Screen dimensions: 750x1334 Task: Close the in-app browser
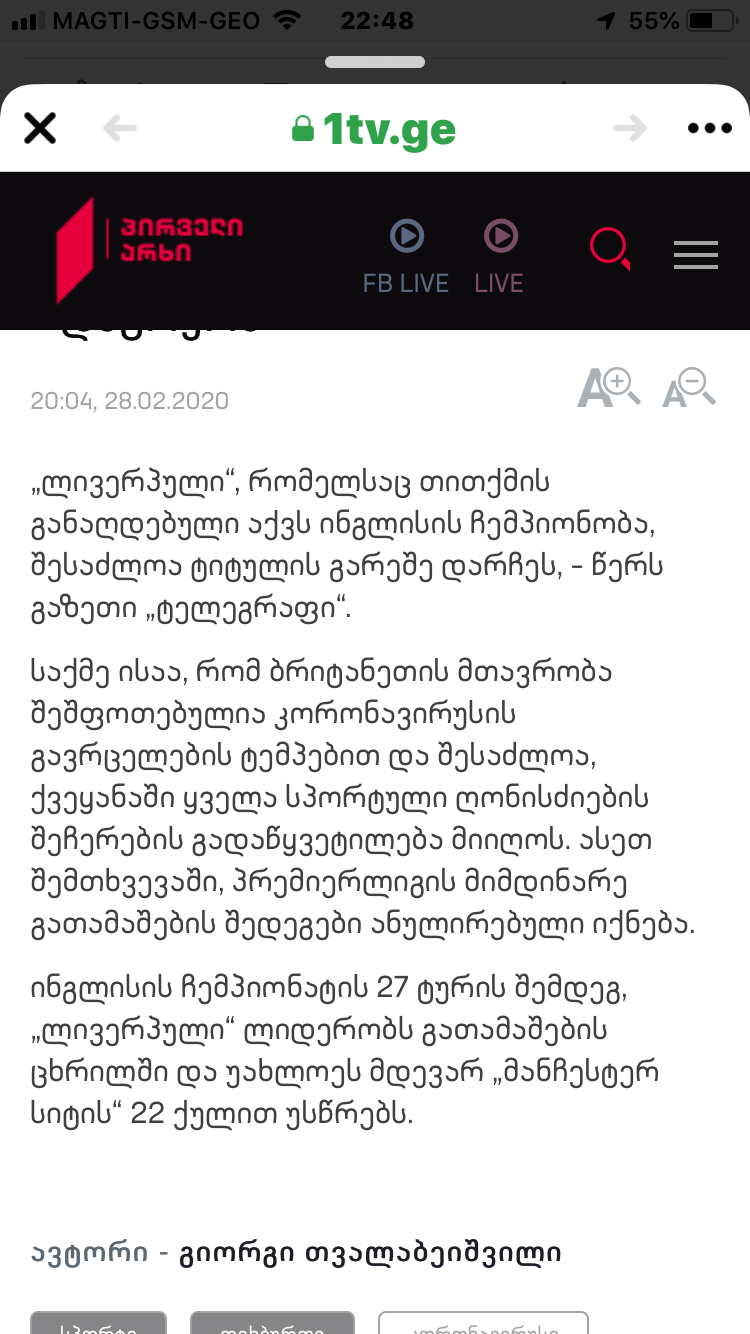[40, 128]
